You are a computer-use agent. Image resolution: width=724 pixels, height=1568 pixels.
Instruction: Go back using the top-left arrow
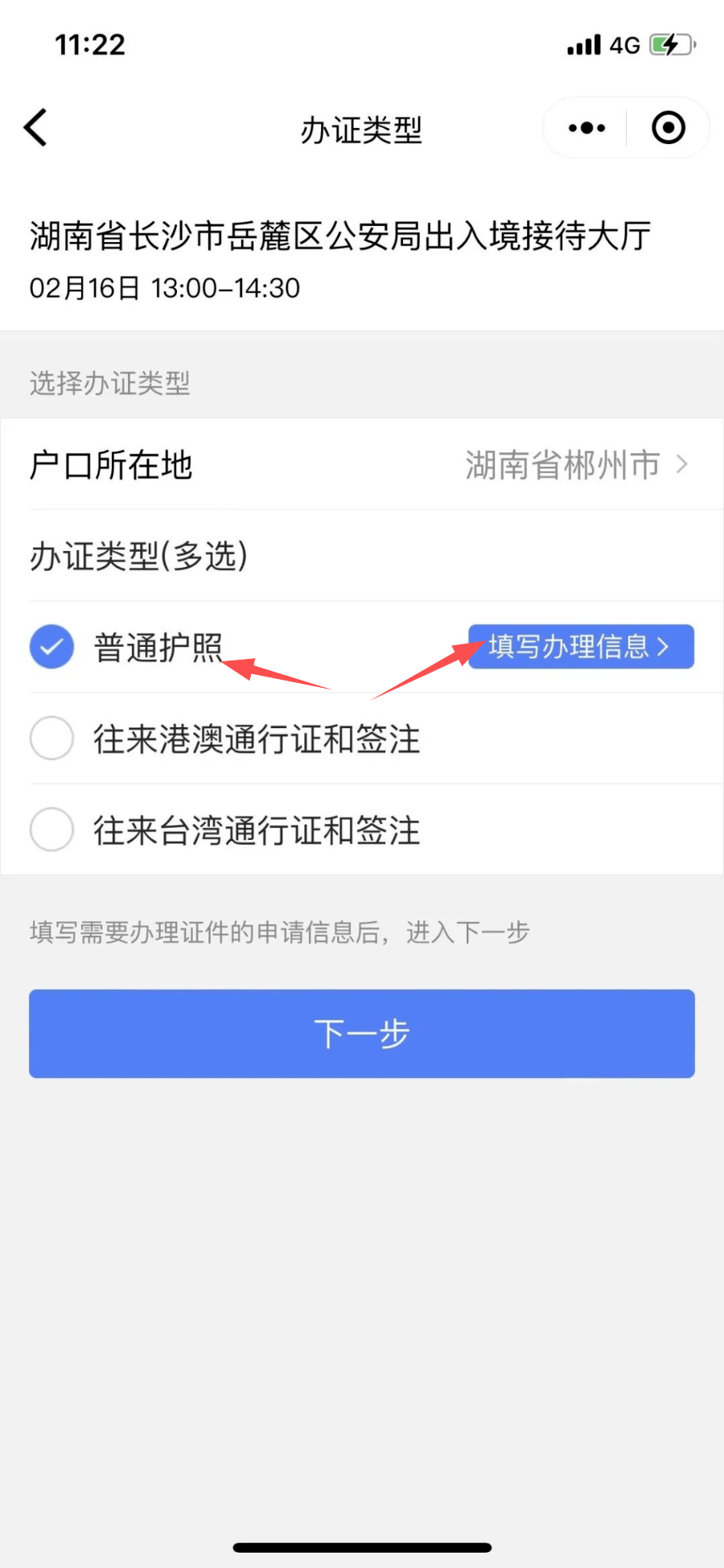click(x=36, y=127)
